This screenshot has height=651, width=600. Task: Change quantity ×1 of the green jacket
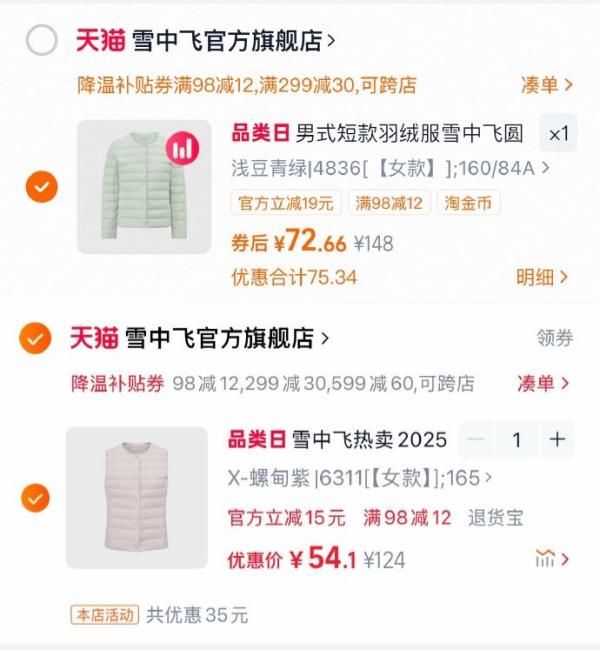point(558,133)
